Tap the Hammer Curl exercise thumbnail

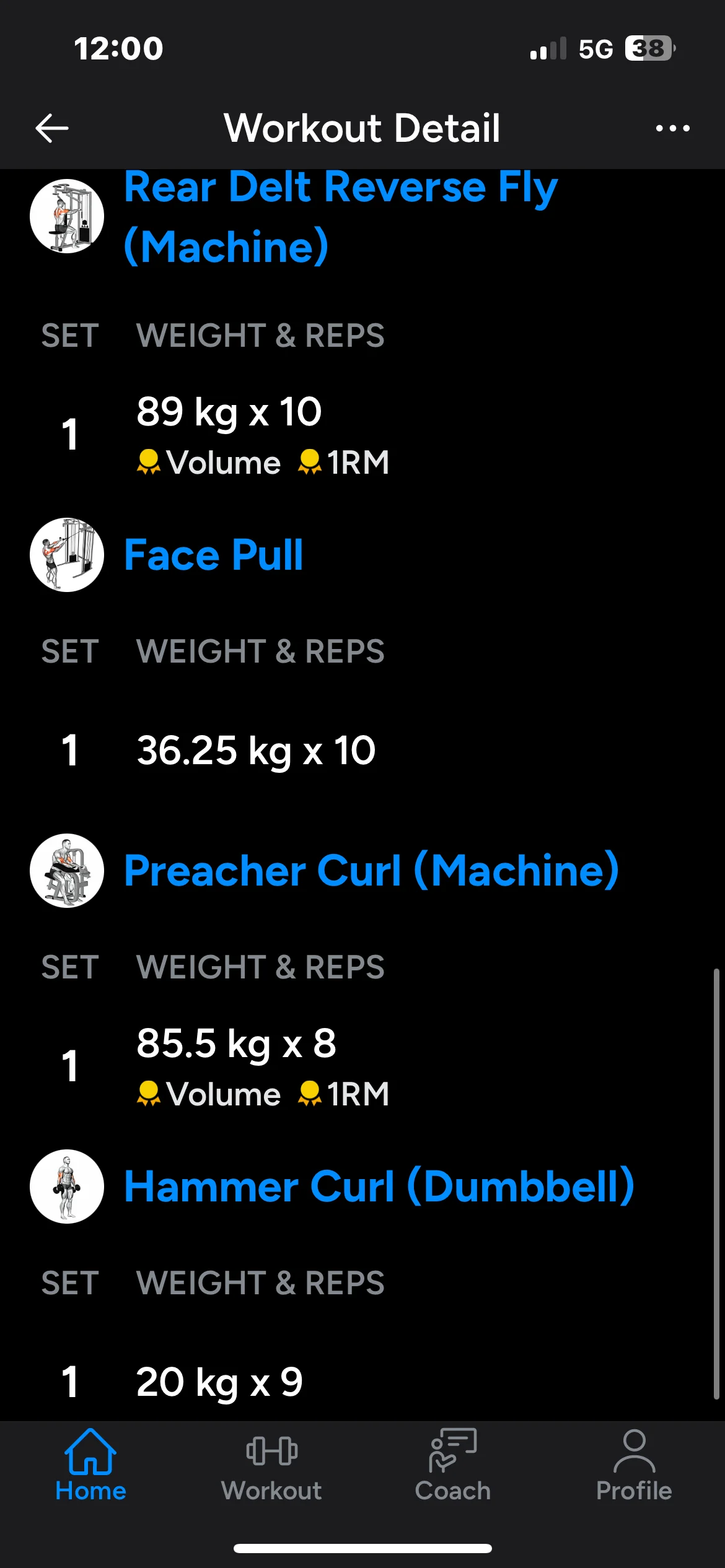click(67, 1186)
